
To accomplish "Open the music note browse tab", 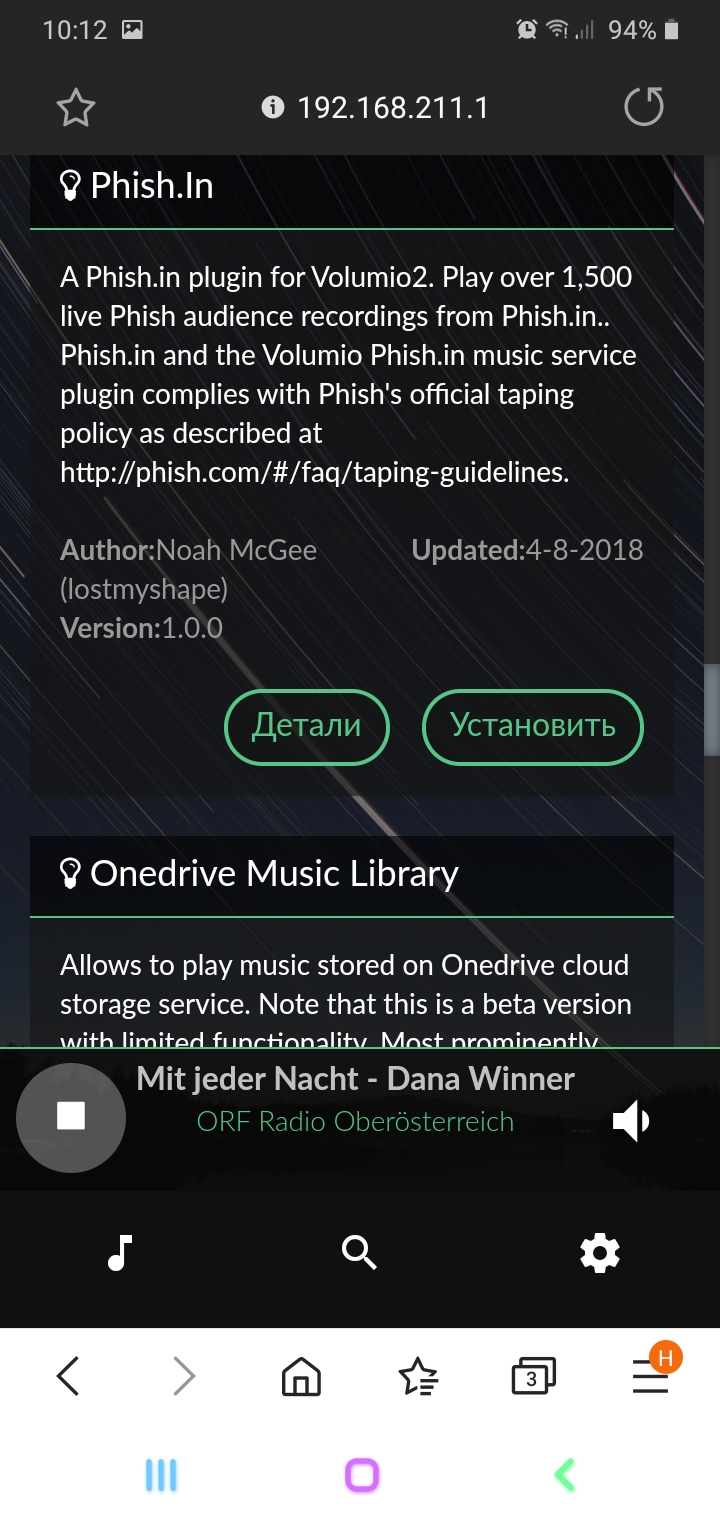I will point(120,1252).
